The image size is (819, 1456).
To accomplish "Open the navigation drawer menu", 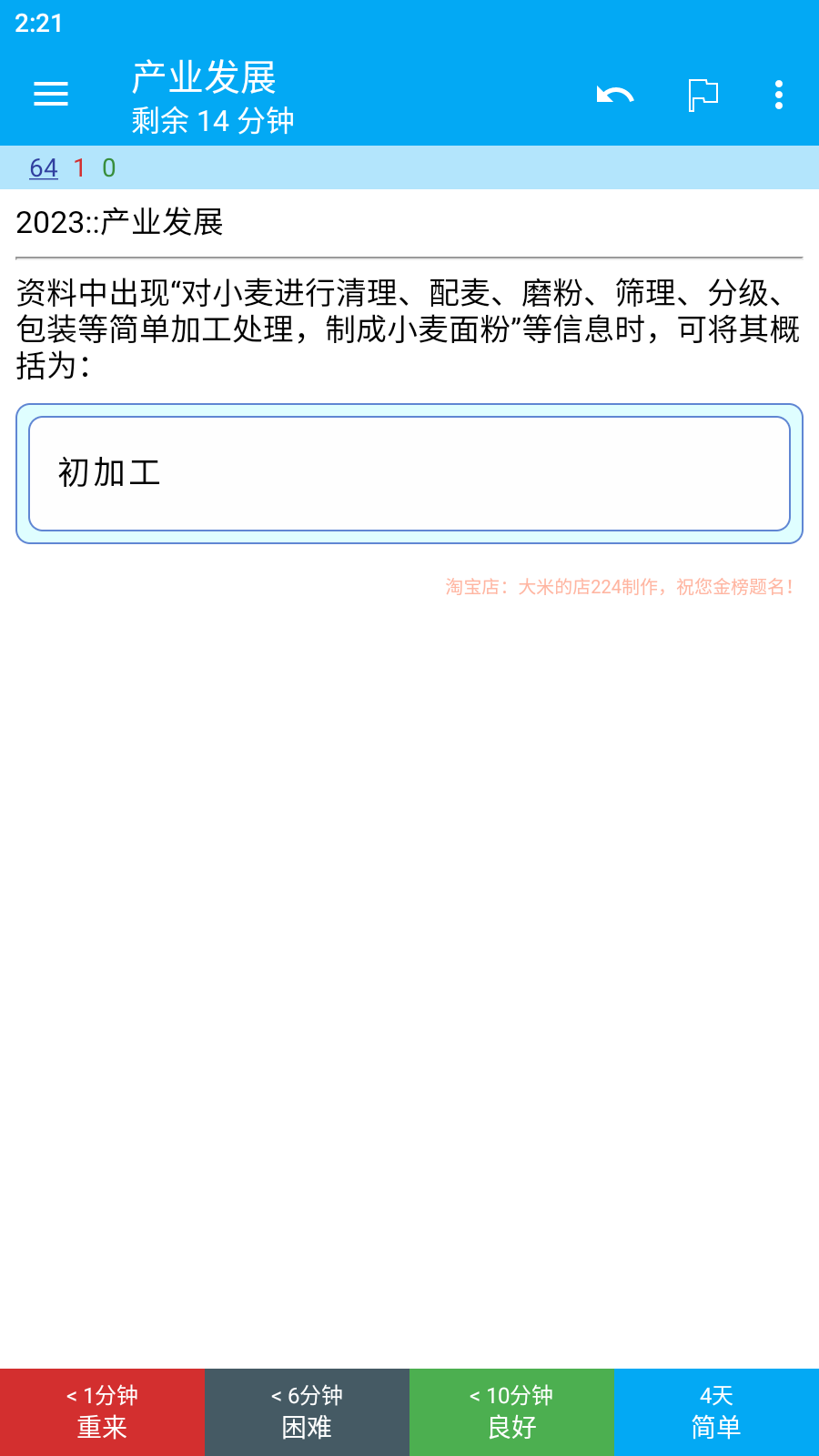I will pos(51,94).
